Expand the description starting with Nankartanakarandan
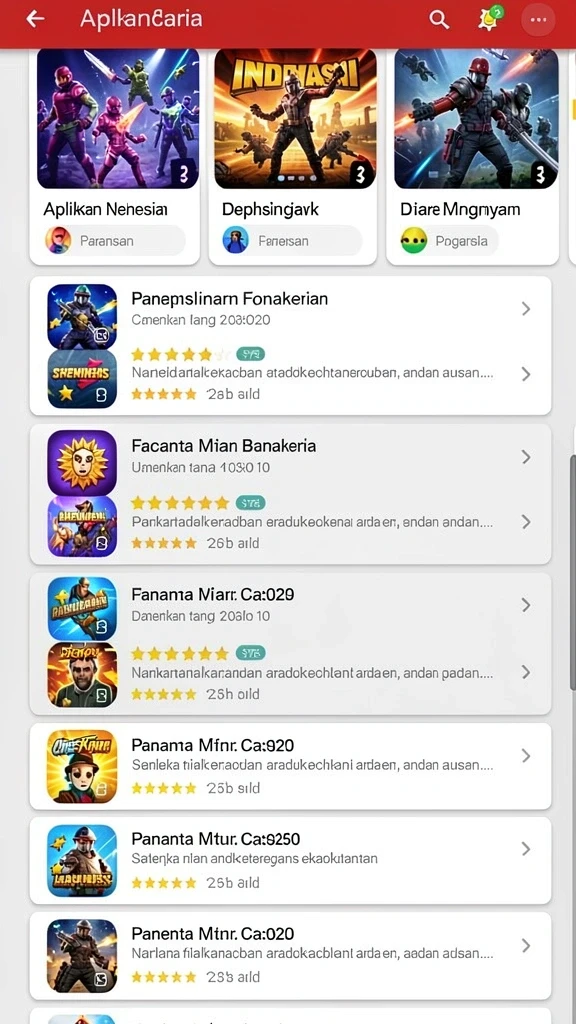576x1024 pixels. click(526, 672)
